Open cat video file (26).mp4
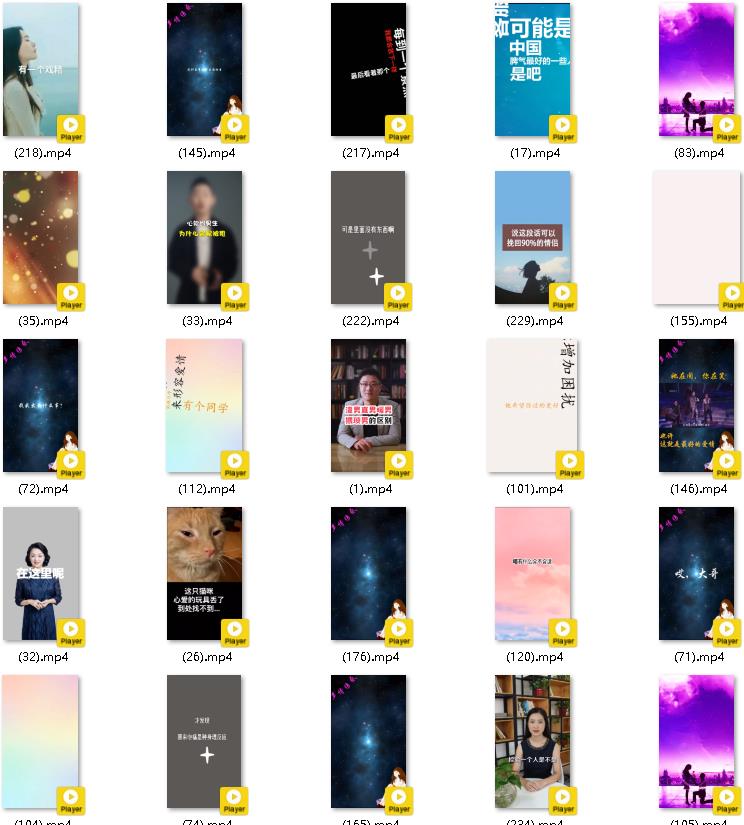 pos(205,574)
